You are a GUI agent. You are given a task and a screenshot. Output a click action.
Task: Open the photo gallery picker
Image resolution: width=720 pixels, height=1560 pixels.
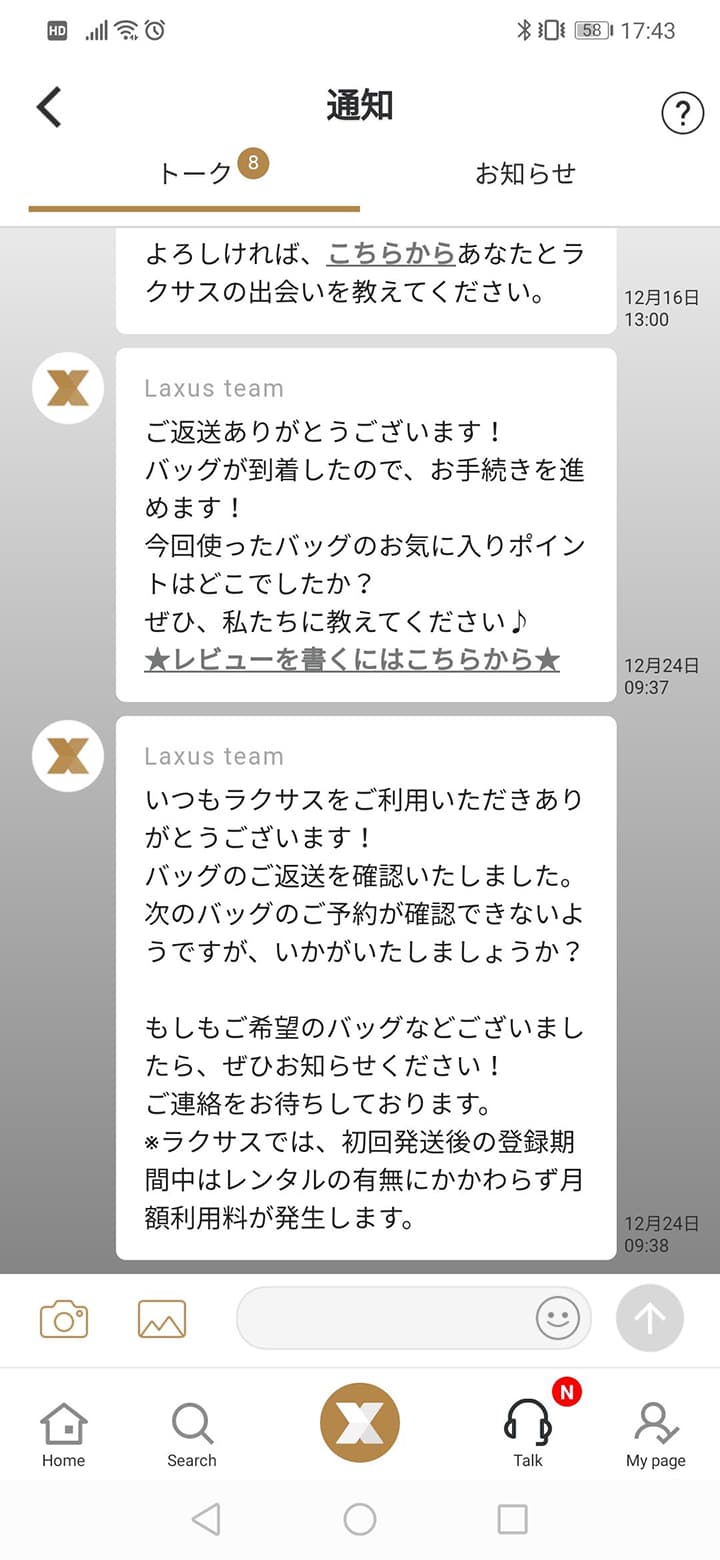pyautogui.click(x=161, y=1318)
